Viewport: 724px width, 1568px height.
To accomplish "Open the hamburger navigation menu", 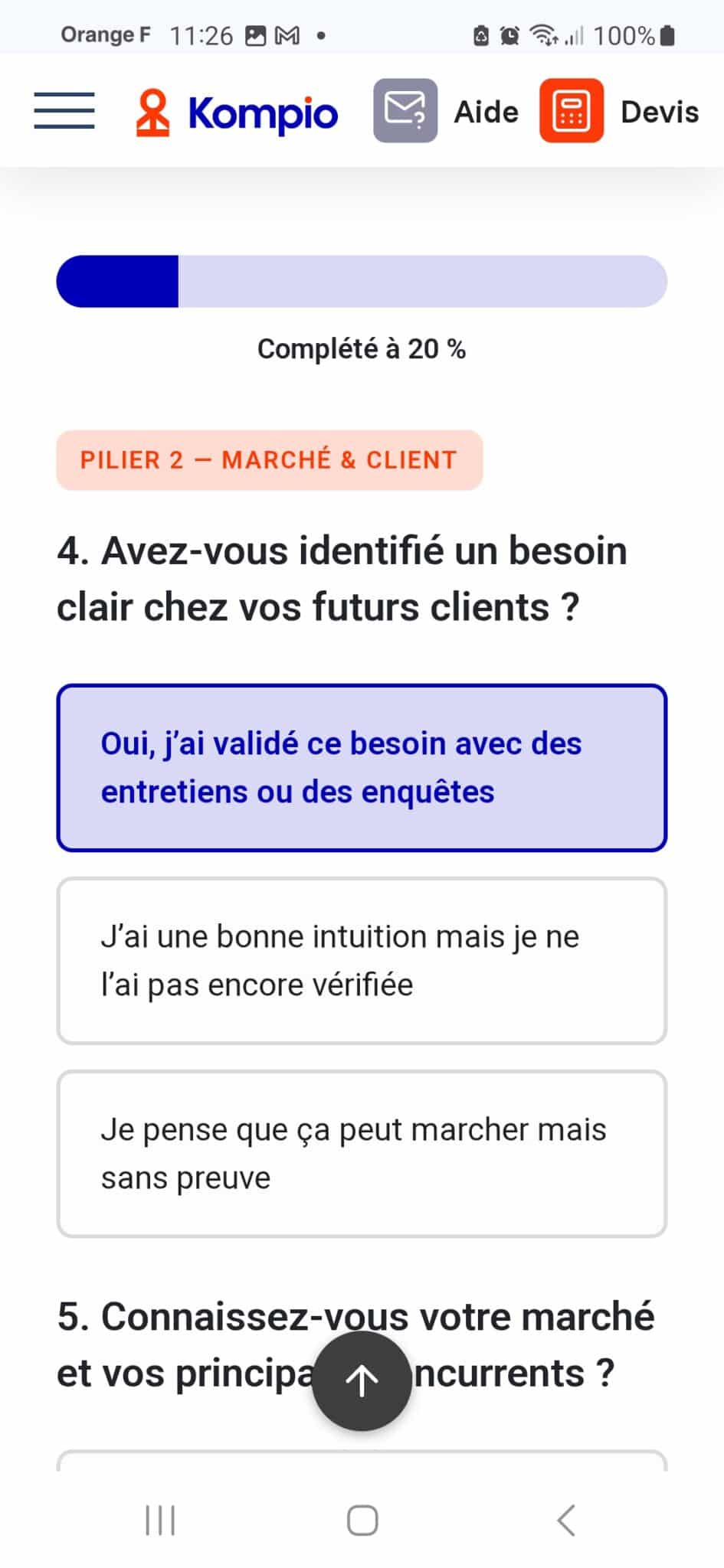I will (x=64, y=110).
